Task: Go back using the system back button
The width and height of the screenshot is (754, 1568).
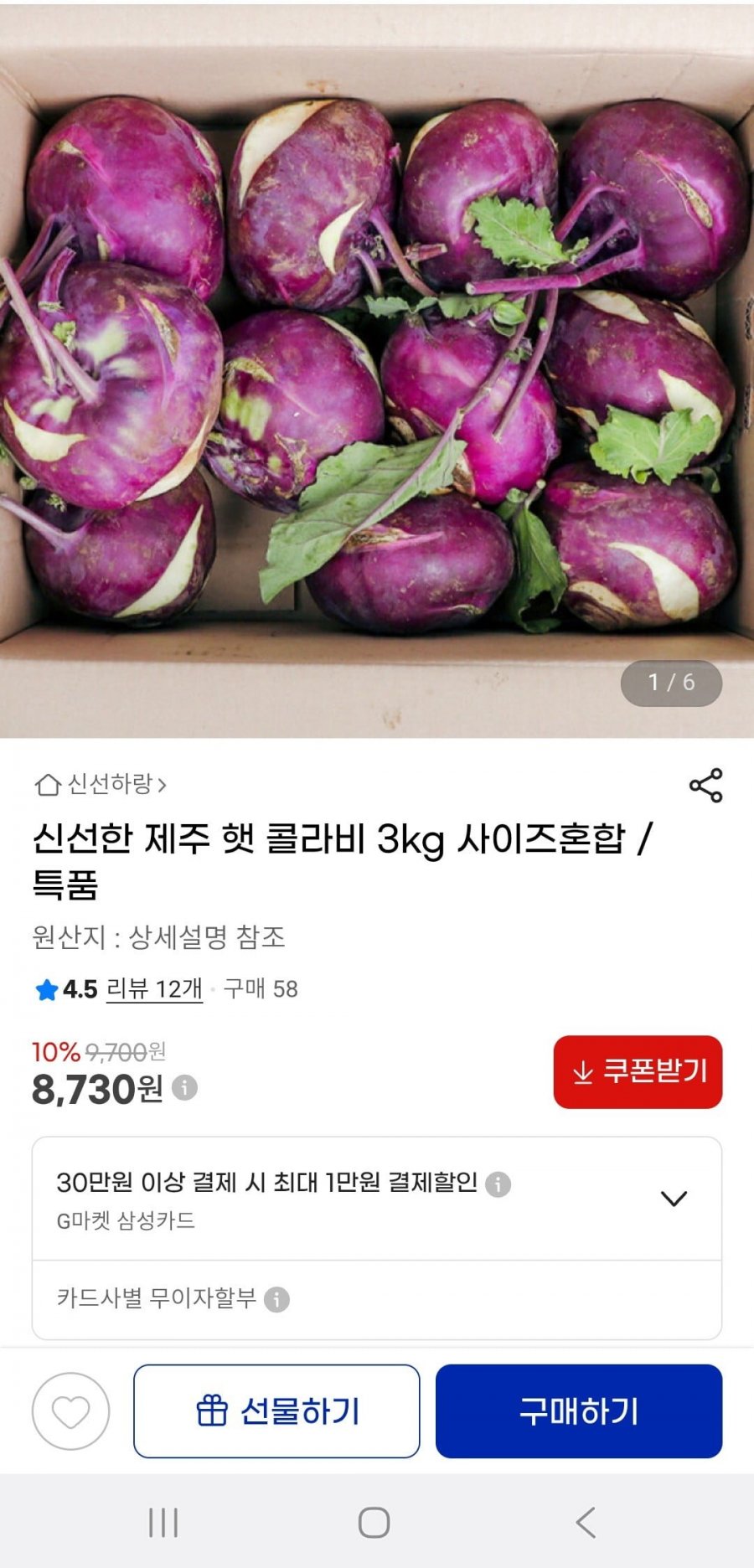Action: pyautogui.click(x=586, y=1523)
